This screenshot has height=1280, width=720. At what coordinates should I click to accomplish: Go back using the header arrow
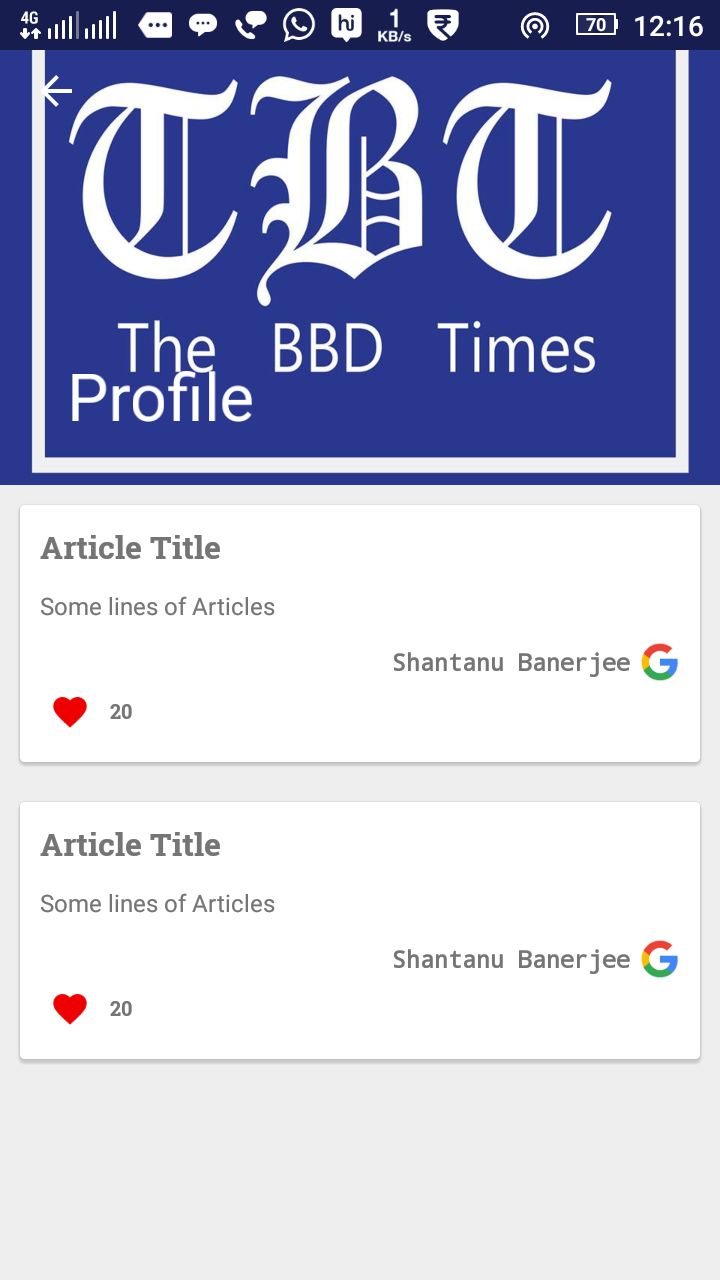tap(56, 91)
